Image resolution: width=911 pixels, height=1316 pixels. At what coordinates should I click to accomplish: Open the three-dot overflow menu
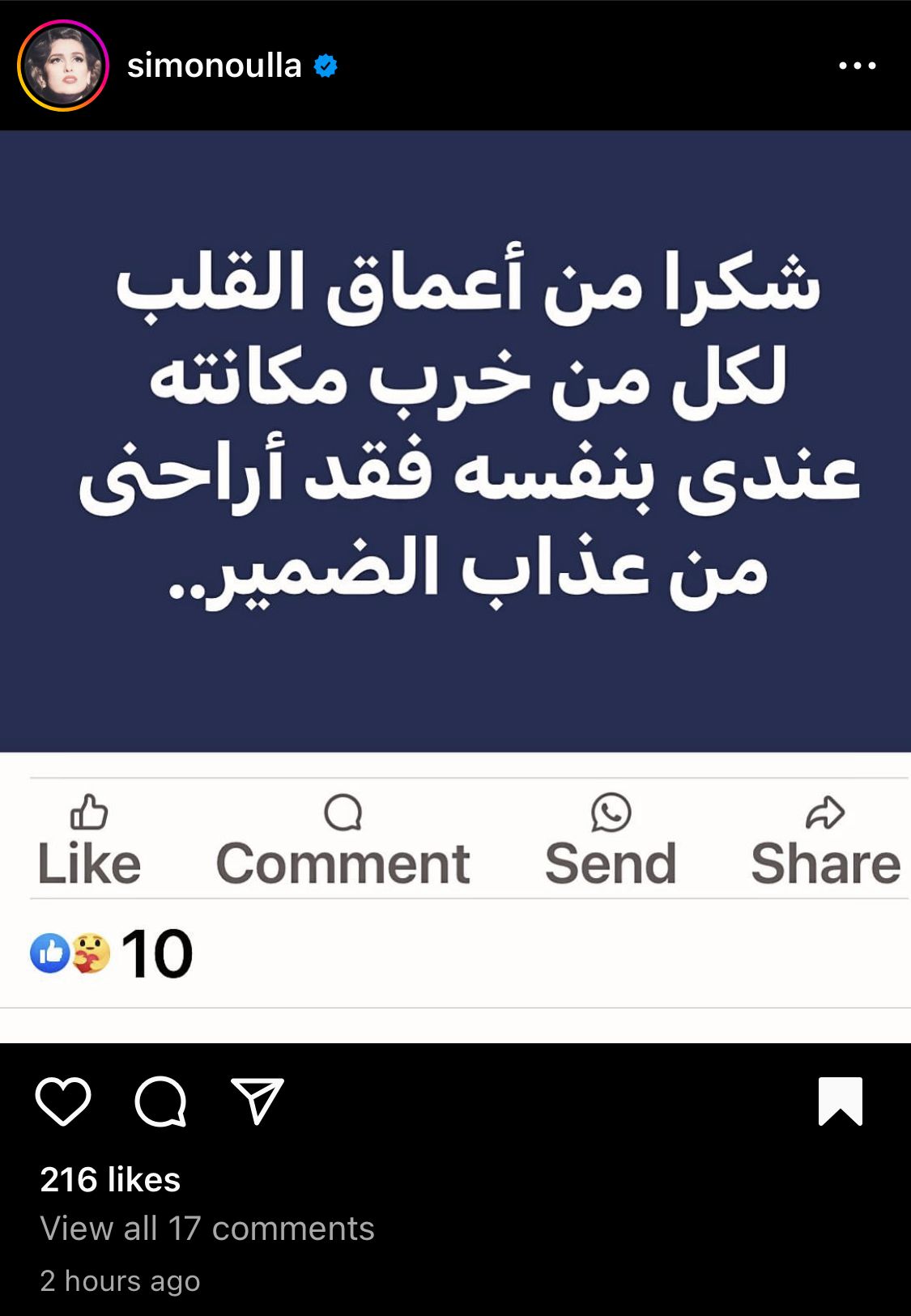click(857, 66)
